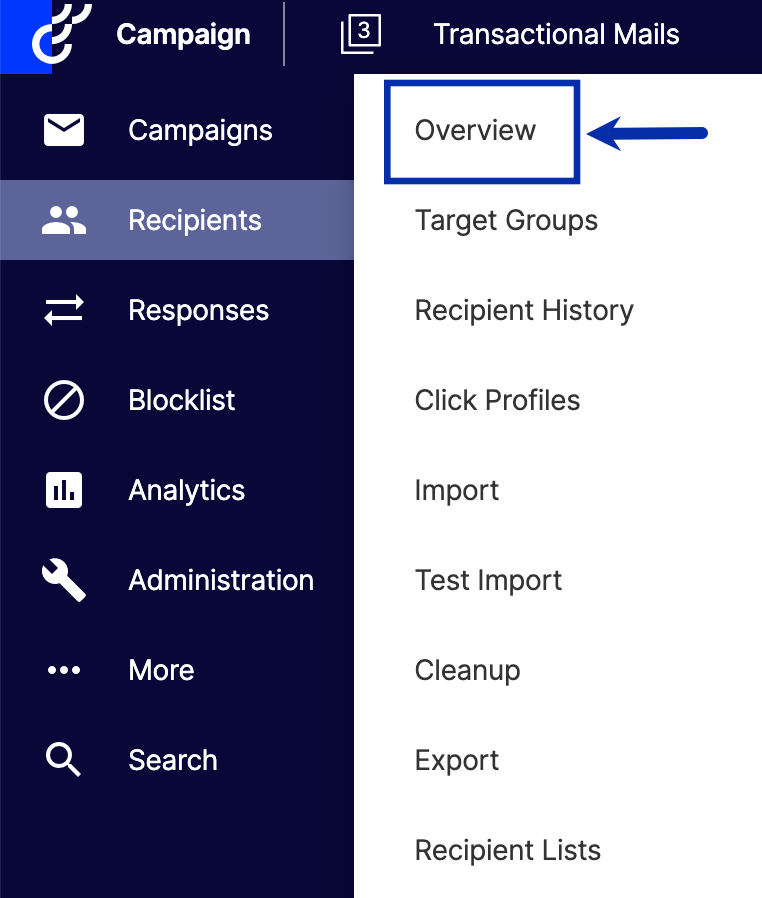Open the Campaigns section
Image resolution: width=762 pixels, height=898 pixels.
[199, 130]
